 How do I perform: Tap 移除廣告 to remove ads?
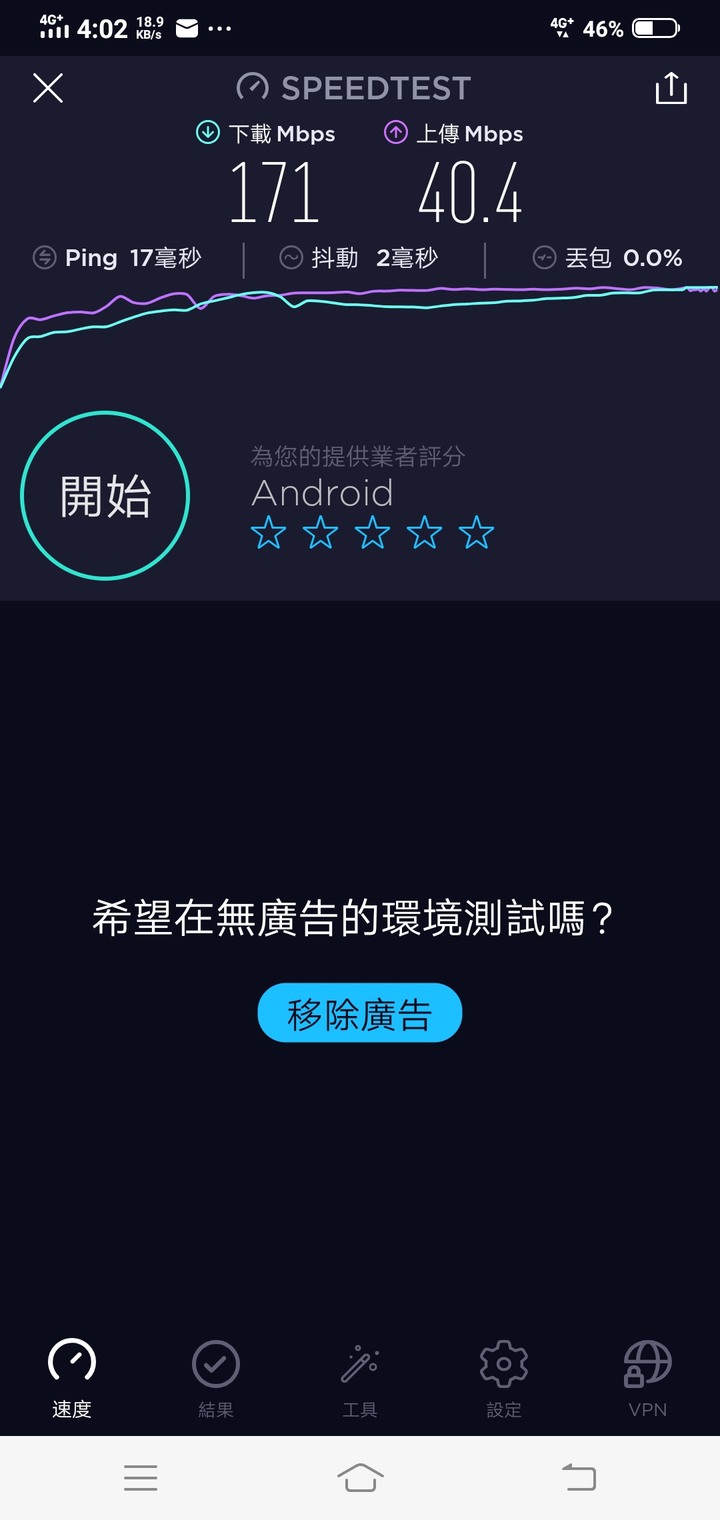360,1013
